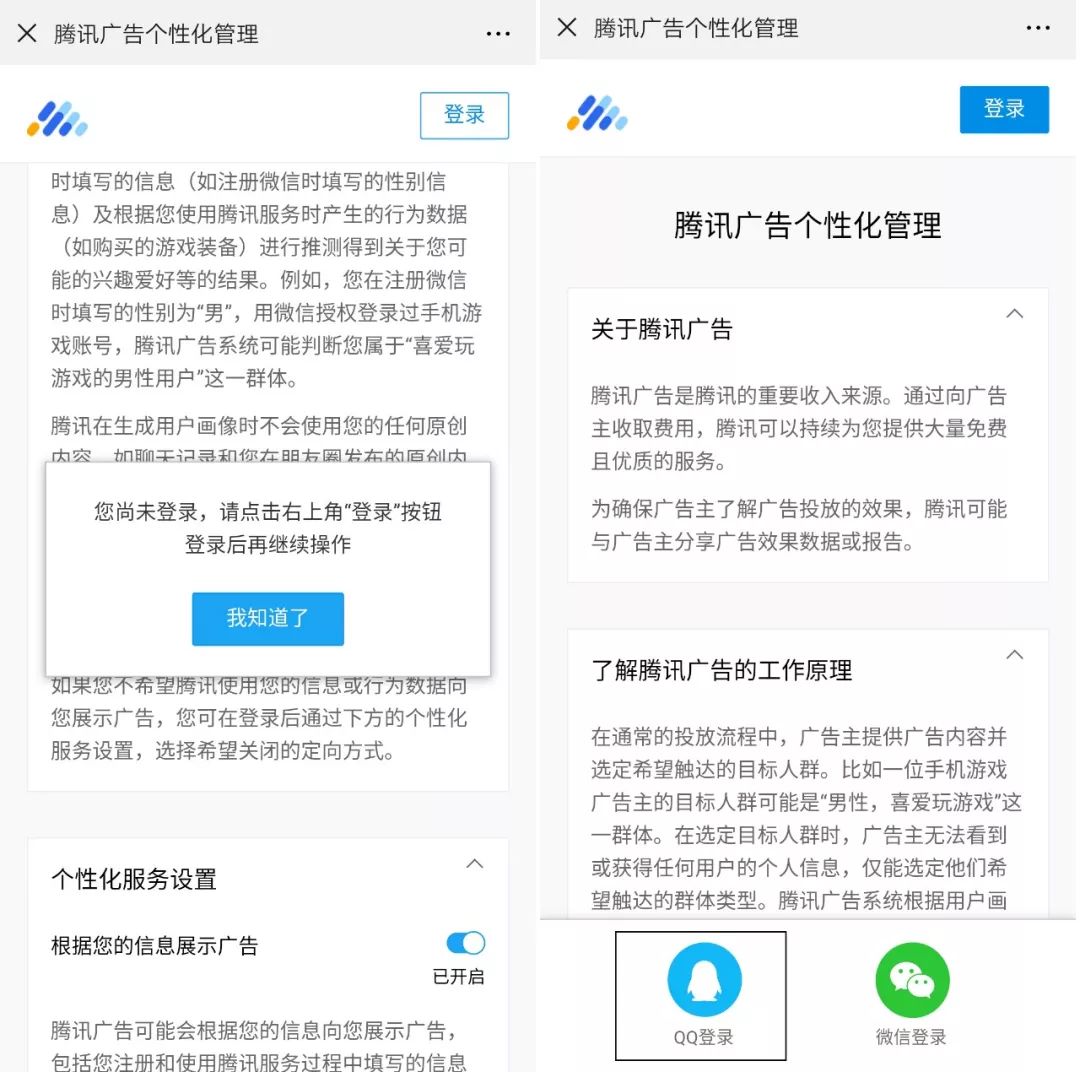Choose QQ登录 to sign in
1080x1072 pixels.
coord(702,994)
